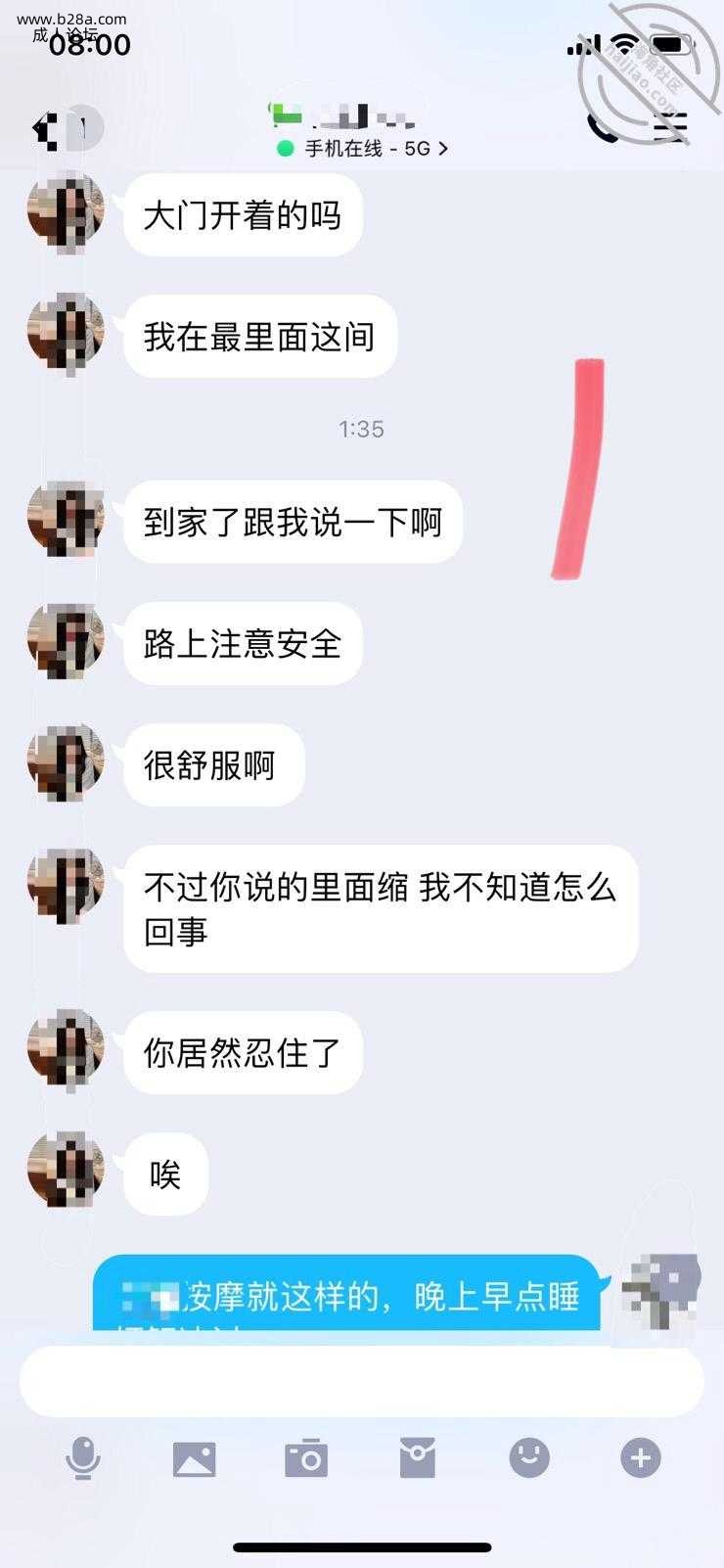
Task: Open the emoji panel
Action: (529, 1458)
